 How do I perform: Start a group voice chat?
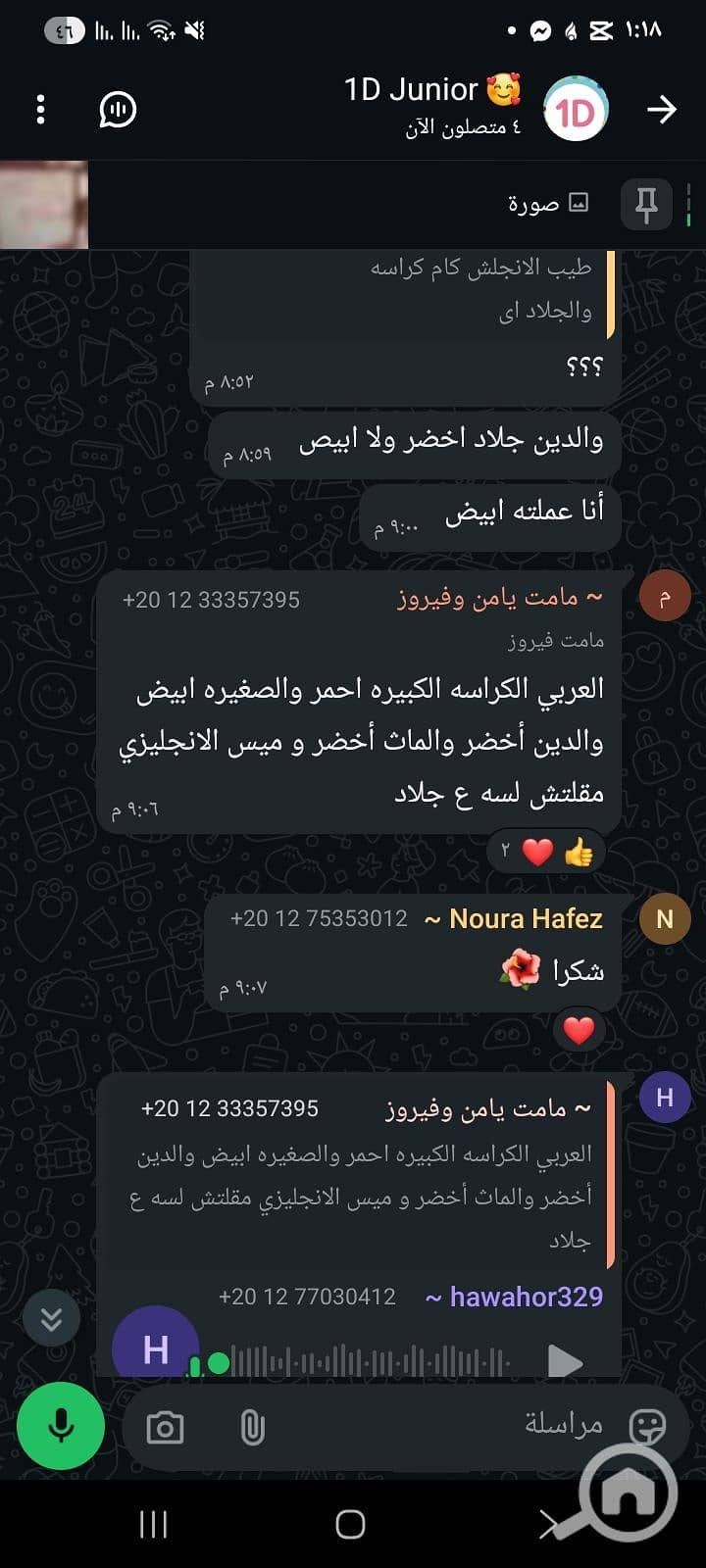click(x=118, y=110)
